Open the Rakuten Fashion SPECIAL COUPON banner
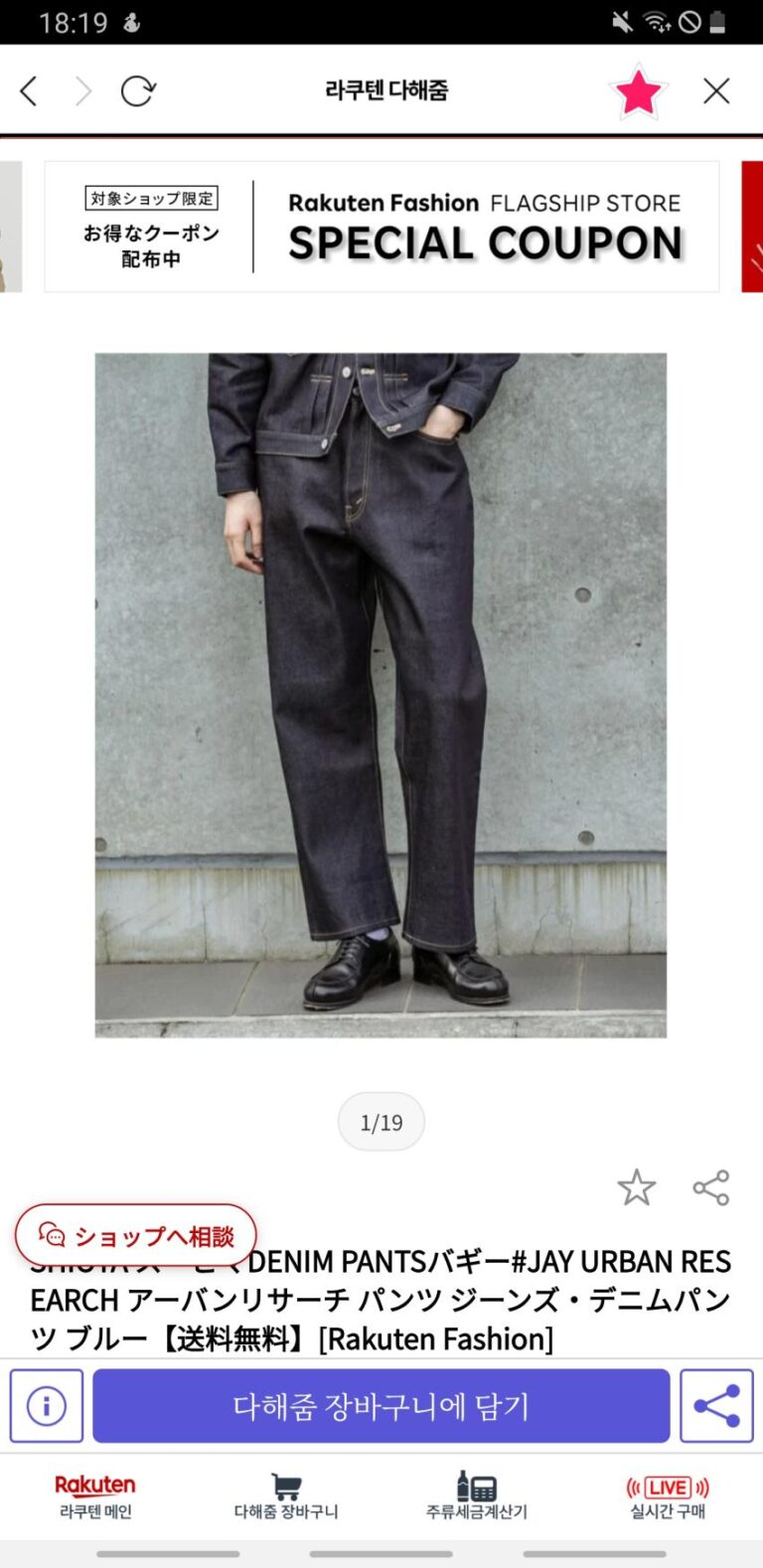 pyautogui.click(x=381, y=227)
